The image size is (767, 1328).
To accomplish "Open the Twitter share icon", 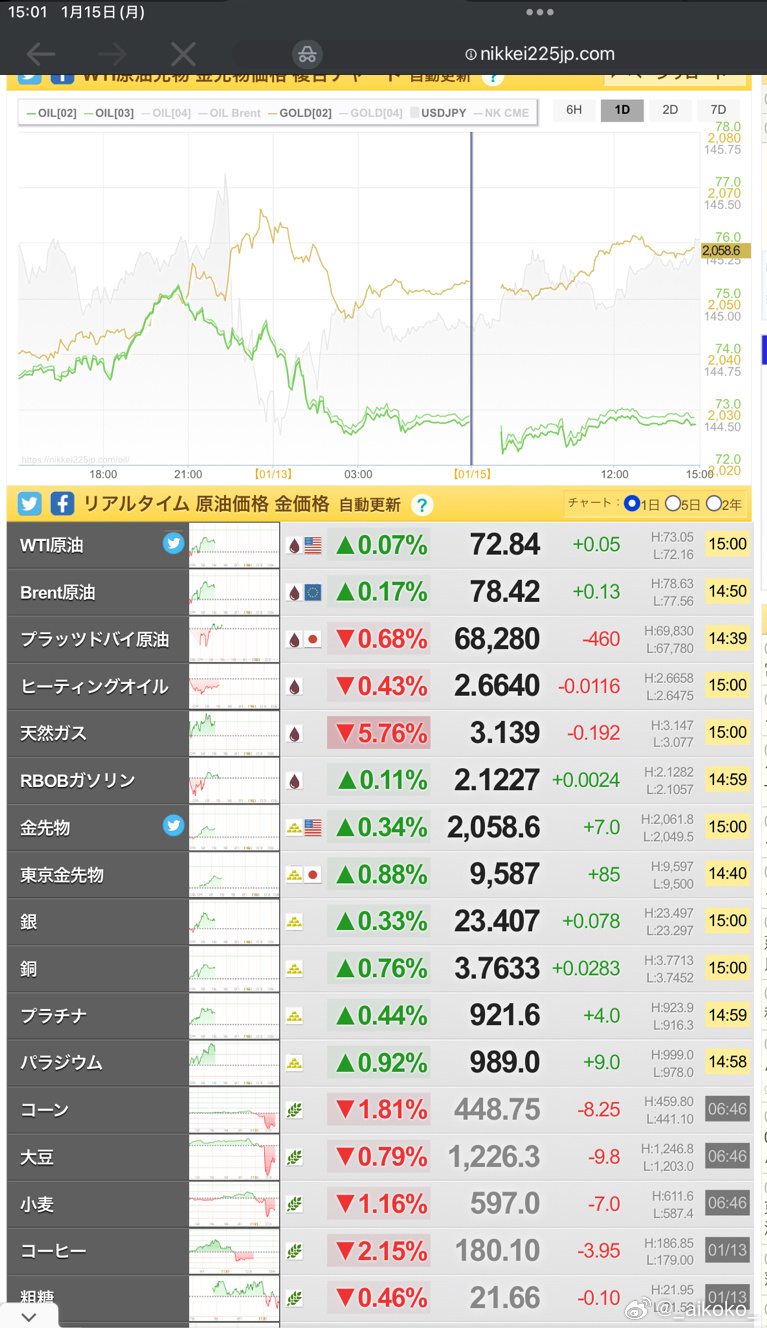I will point(30,504).
